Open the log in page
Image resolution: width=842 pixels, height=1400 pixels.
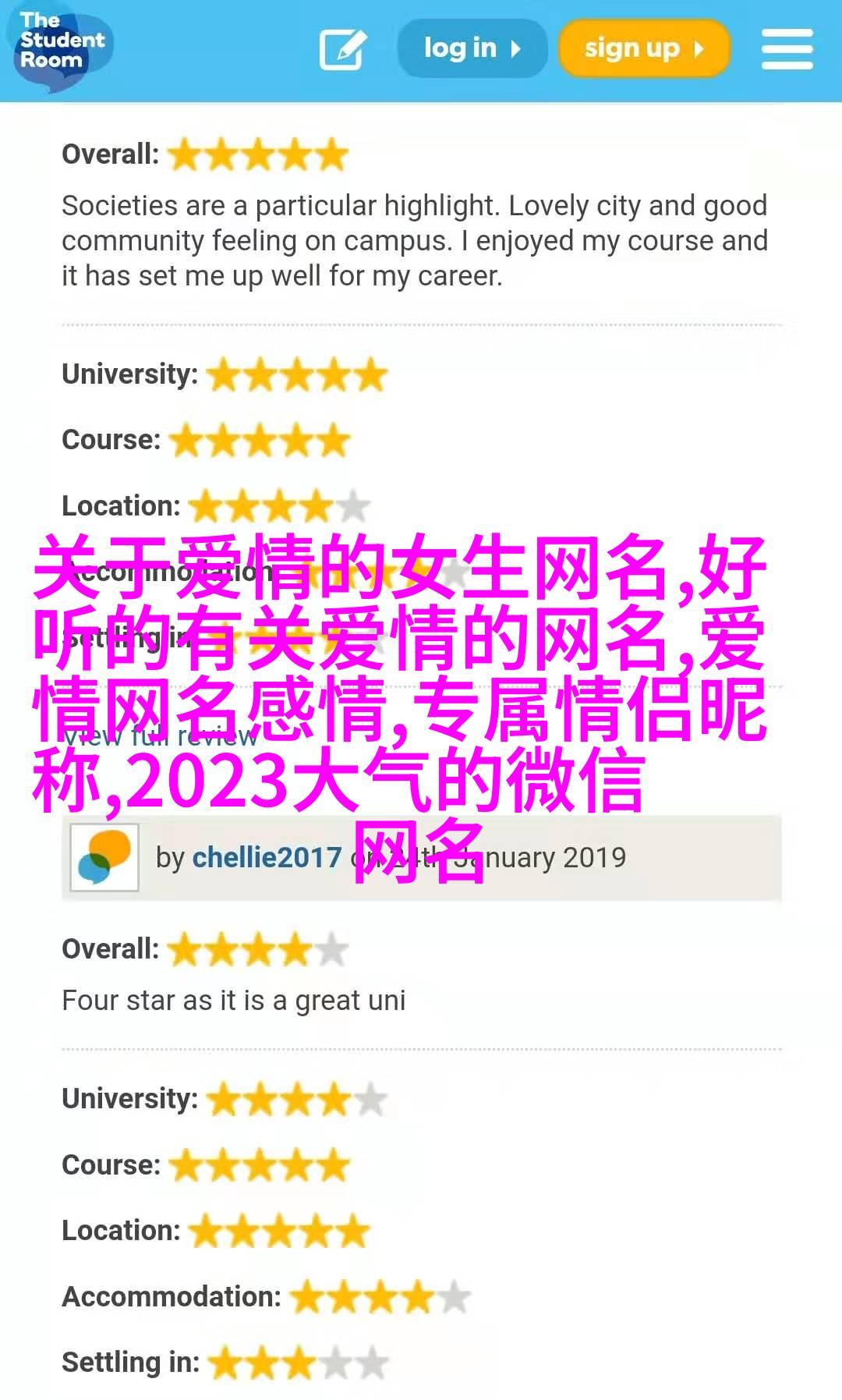pyautogui.click(x=472, y=48)
